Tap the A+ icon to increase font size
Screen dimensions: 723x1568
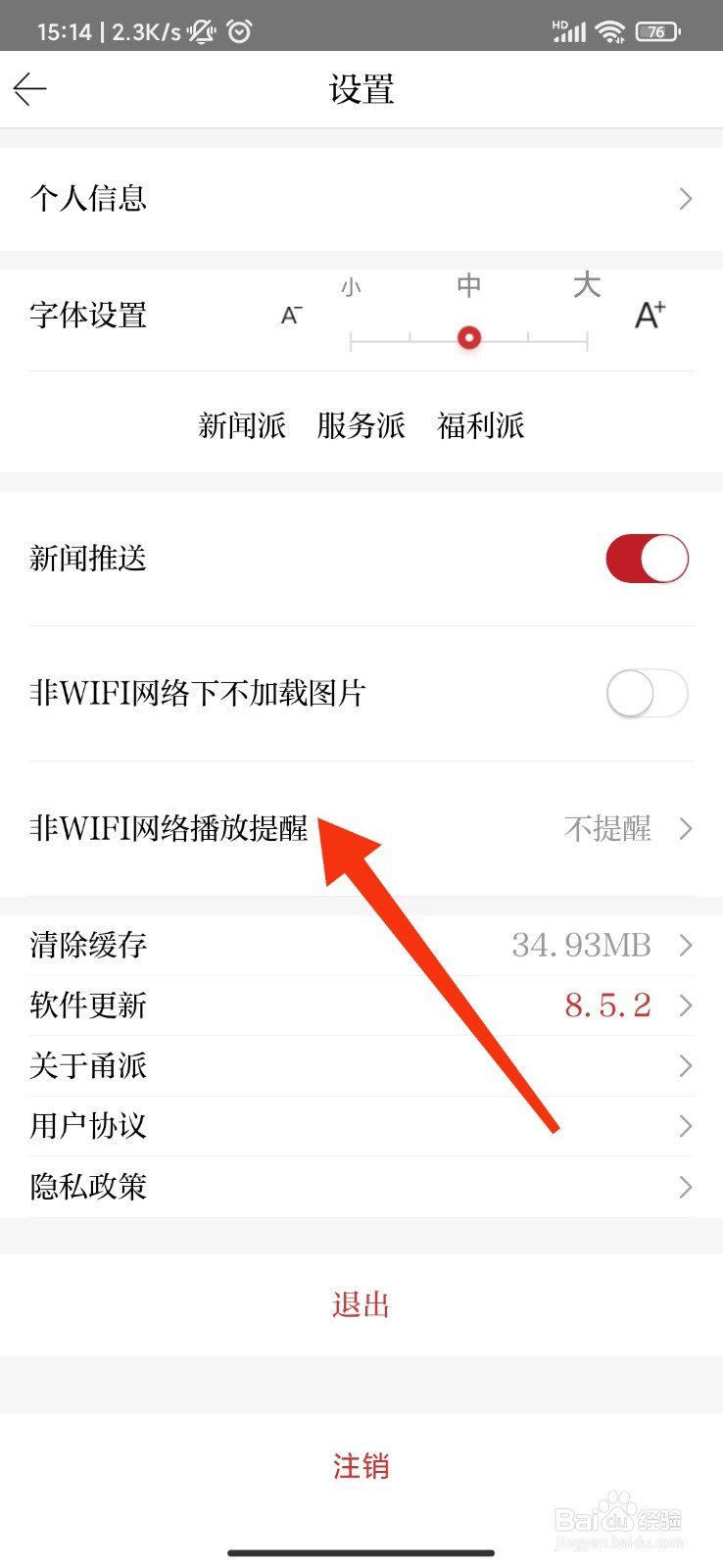tap(649, 315)
